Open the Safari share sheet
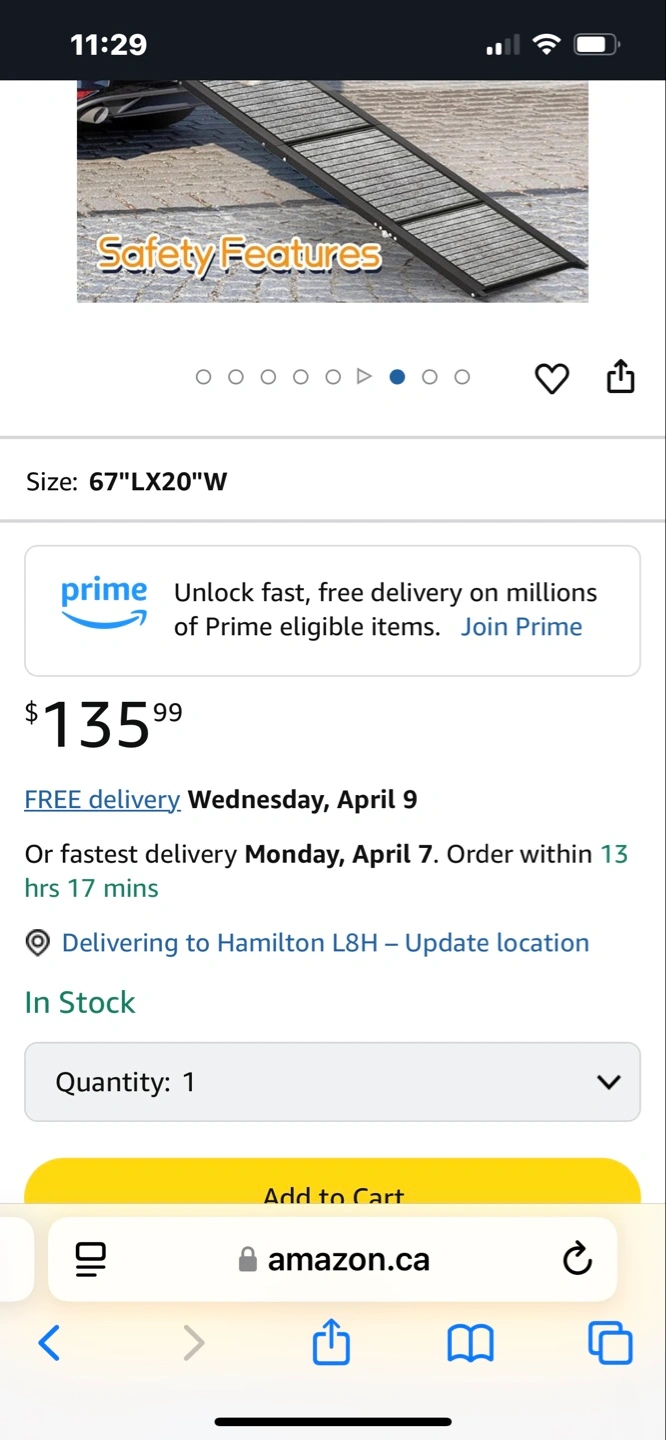This screenshot has width=666, height=1440. tap(331, 1341)
